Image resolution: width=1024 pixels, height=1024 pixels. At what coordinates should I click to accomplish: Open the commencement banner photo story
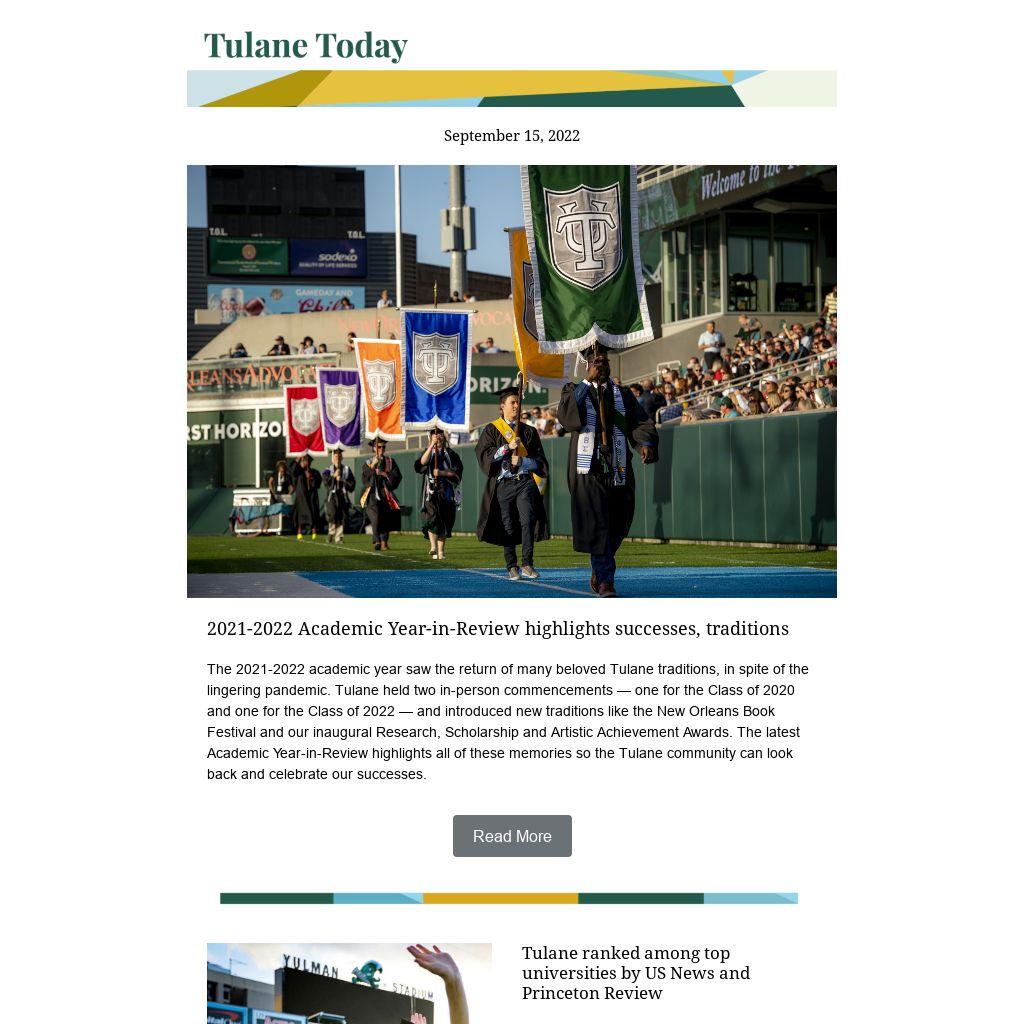pyautogui.click(x=512, y=381)
